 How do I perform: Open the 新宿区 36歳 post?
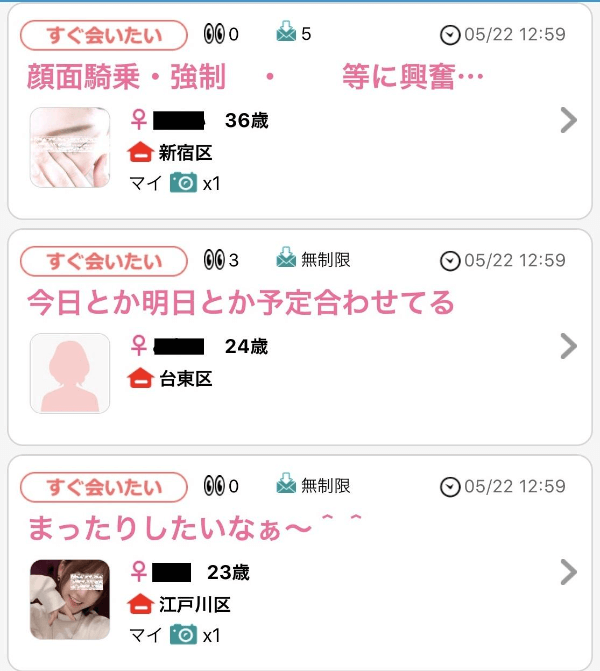point(568,121)
